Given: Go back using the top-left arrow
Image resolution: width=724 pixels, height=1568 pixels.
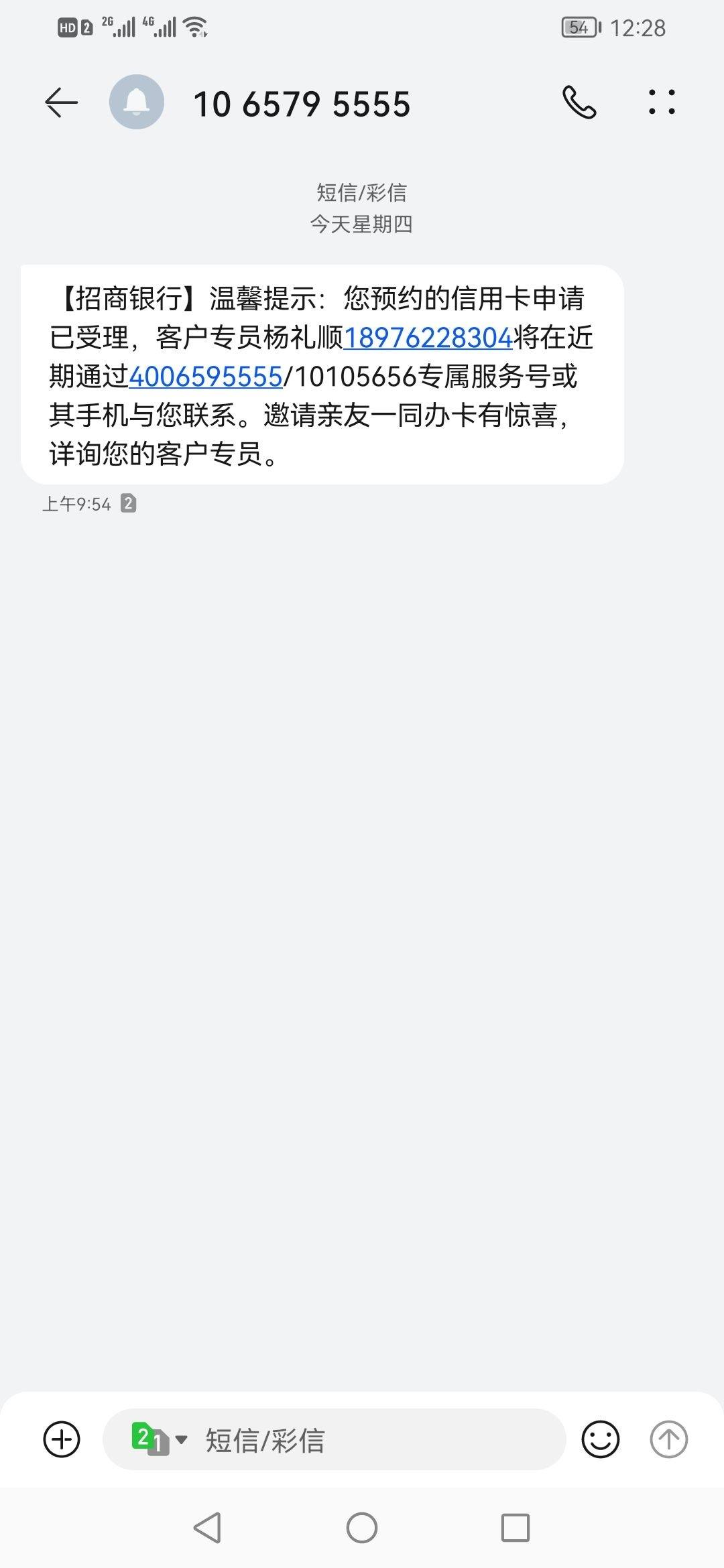Looking at the screenshot, I should pos(61,103).
